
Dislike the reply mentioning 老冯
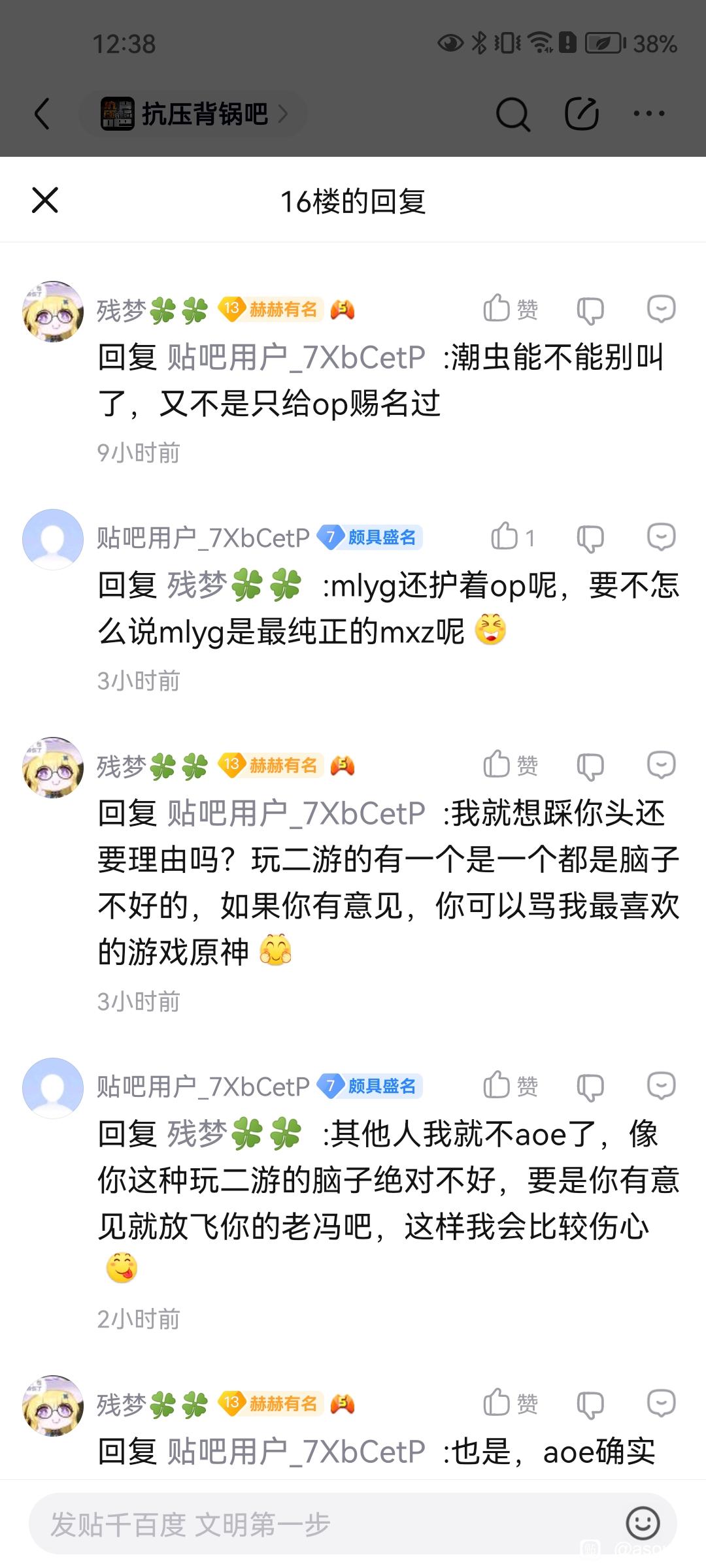click(x=590, y=1086)
